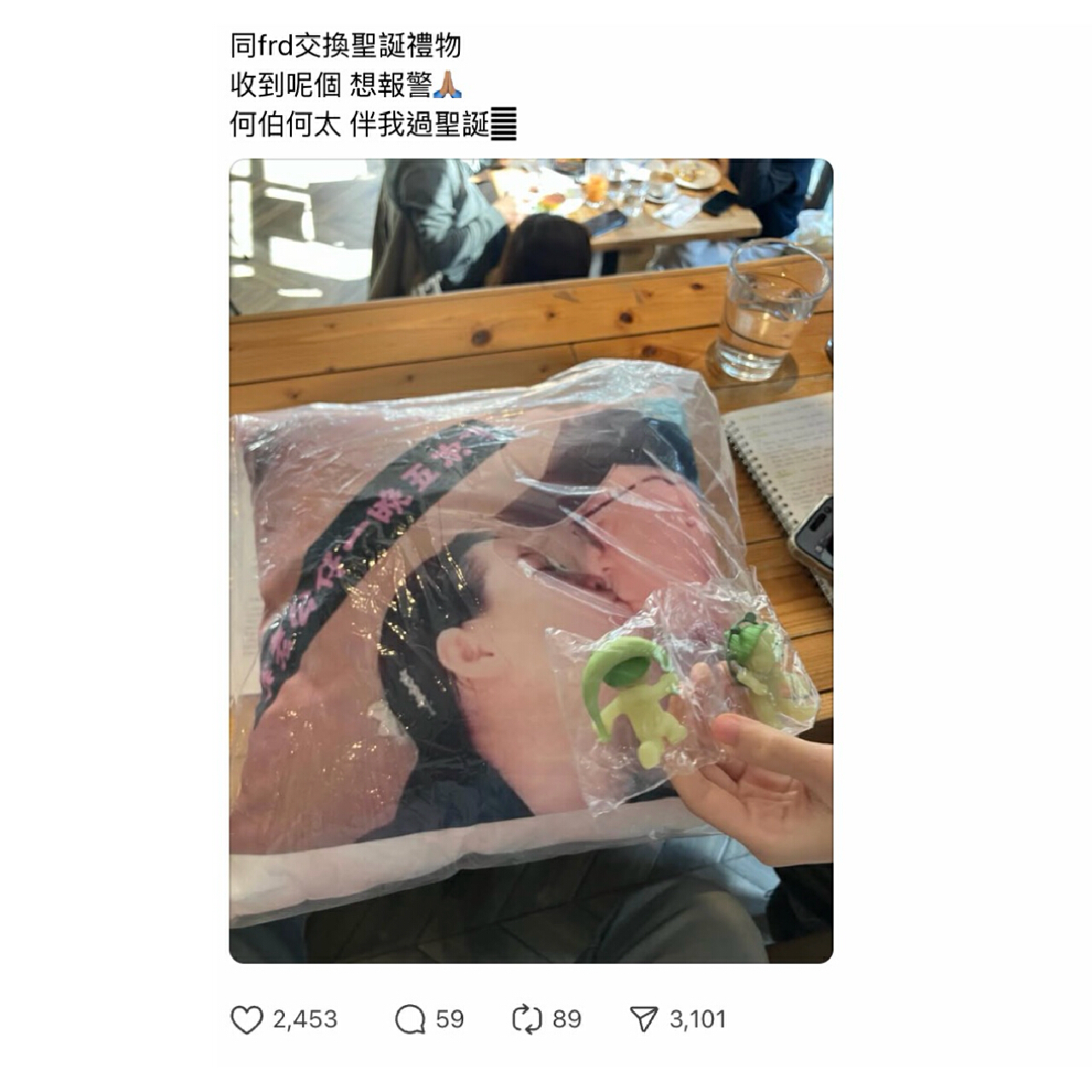This screenshot has height=1092, width=1092.
Task: Like the Christmas gift exchange post
Action: 247,1019
